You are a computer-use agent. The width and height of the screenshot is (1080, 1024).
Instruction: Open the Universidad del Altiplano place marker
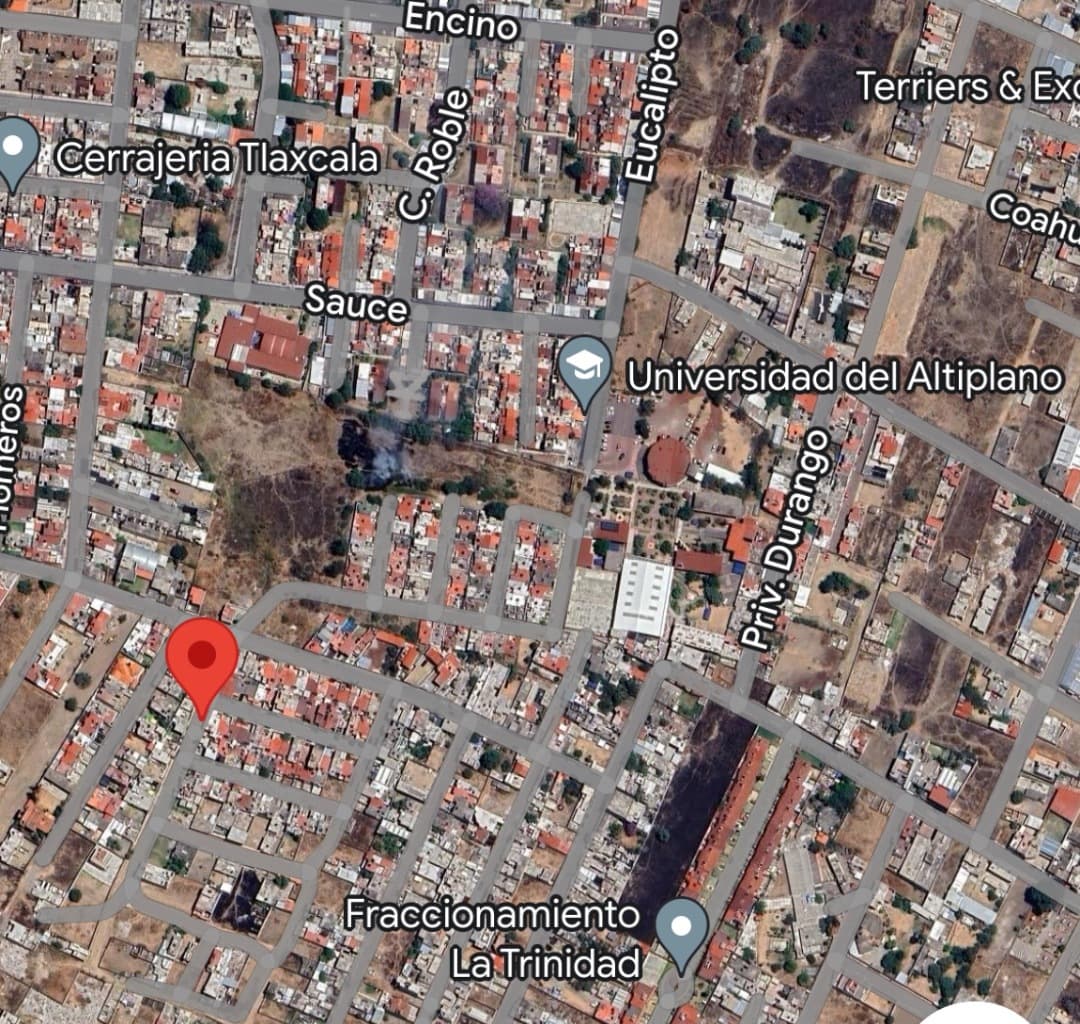tap(585, 369)
